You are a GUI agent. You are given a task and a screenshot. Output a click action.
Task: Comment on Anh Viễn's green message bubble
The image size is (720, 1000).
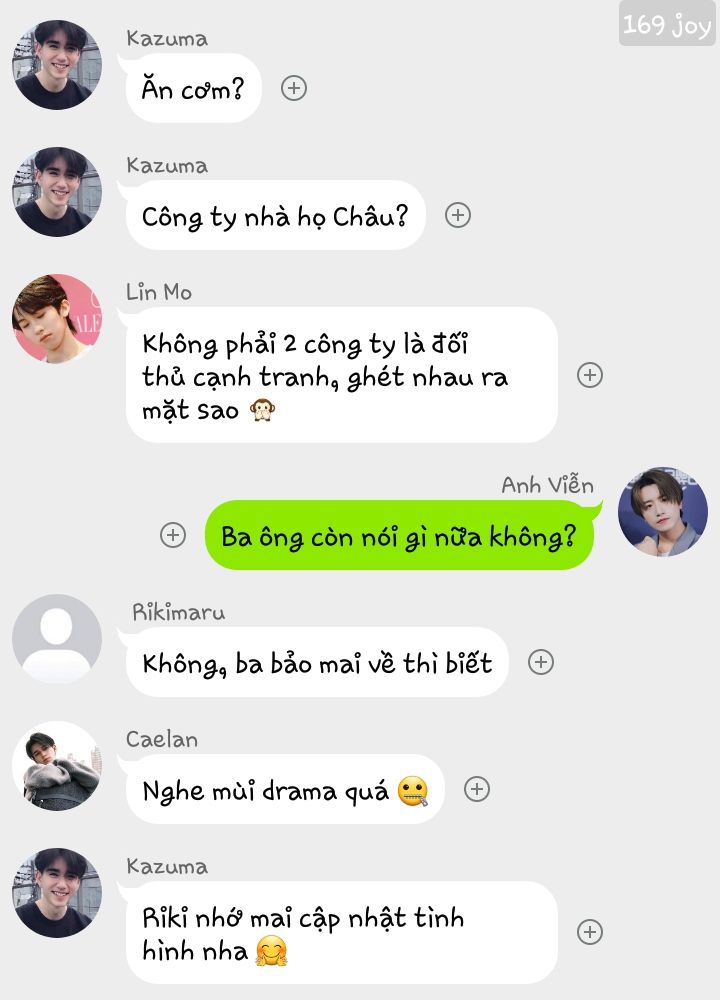tap(173, 535)
